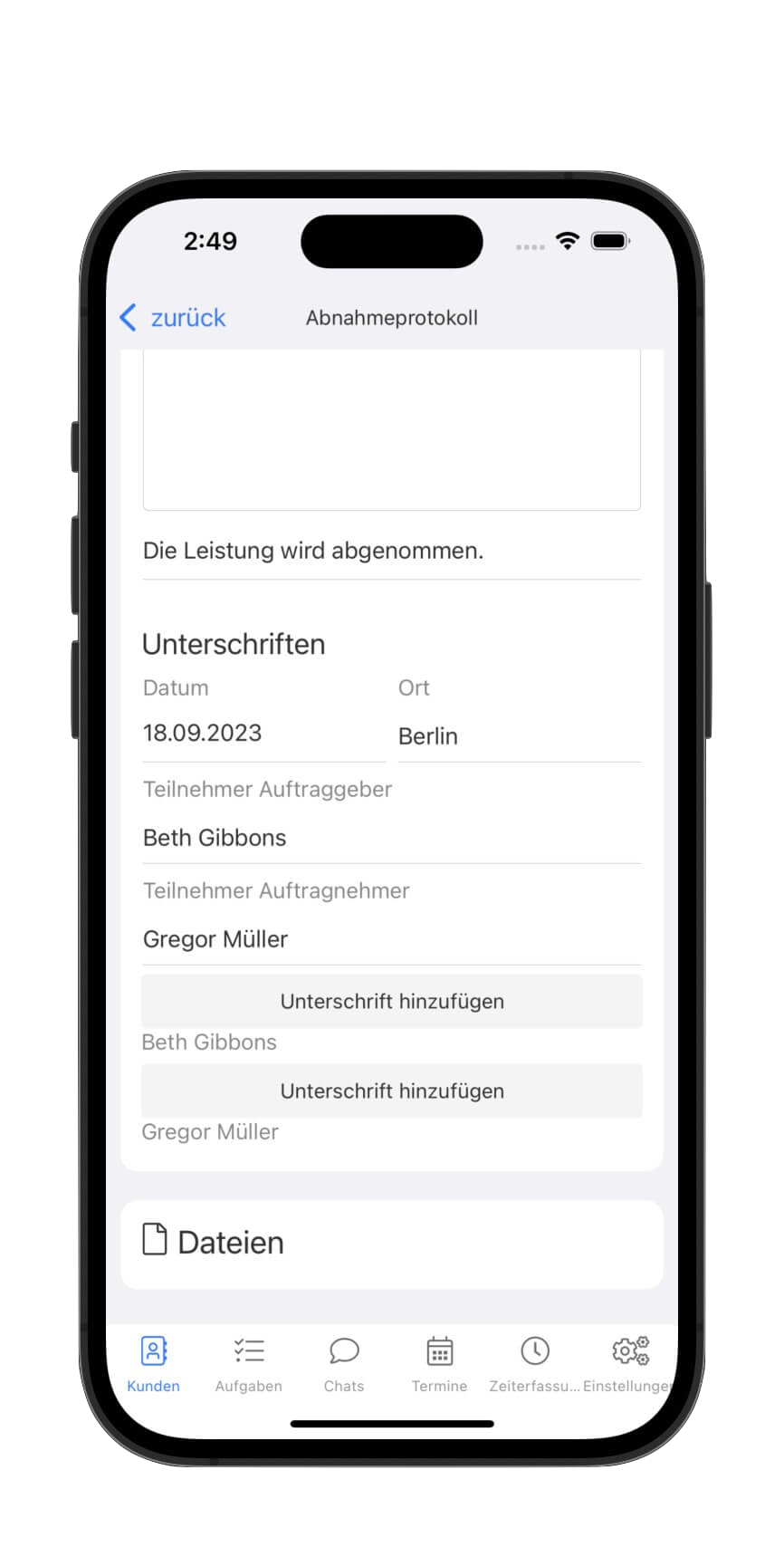Add signature for Gregor Müller
The width and height of the screenshot is (784, 1547).
[391, 1091]
